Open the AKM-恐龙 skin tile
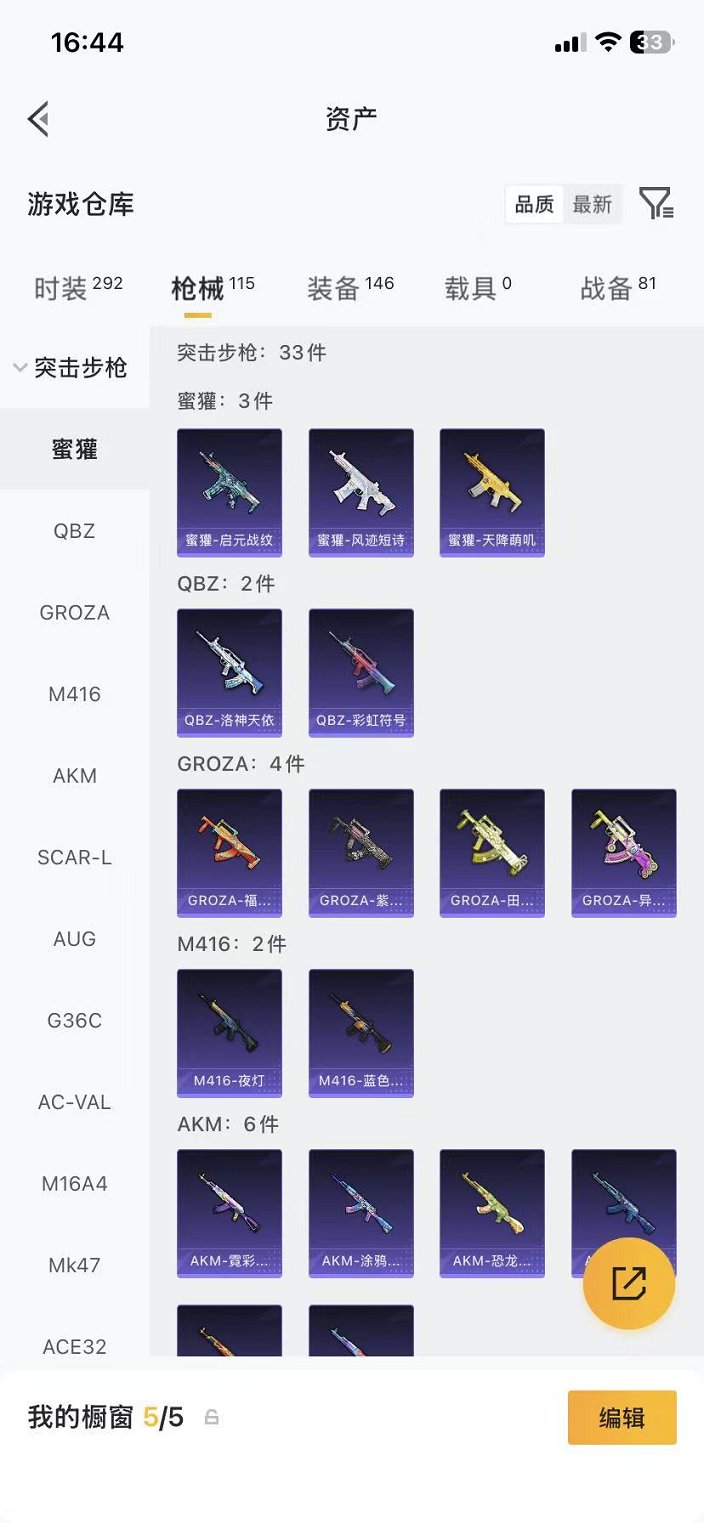The image size is (704, 1523). tap(492, 1212)
